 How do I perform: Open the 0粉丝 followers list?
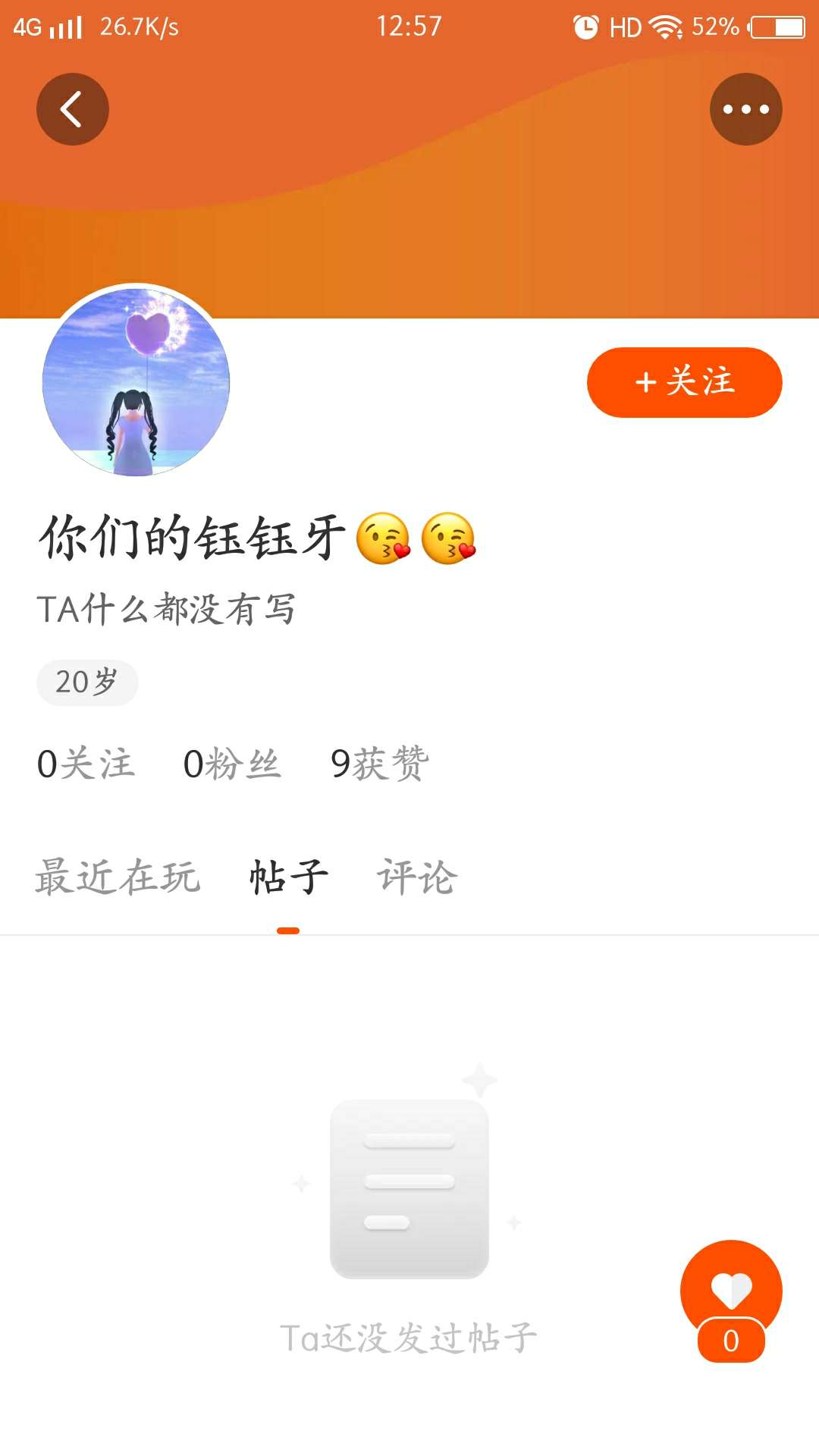click(232, 764)
